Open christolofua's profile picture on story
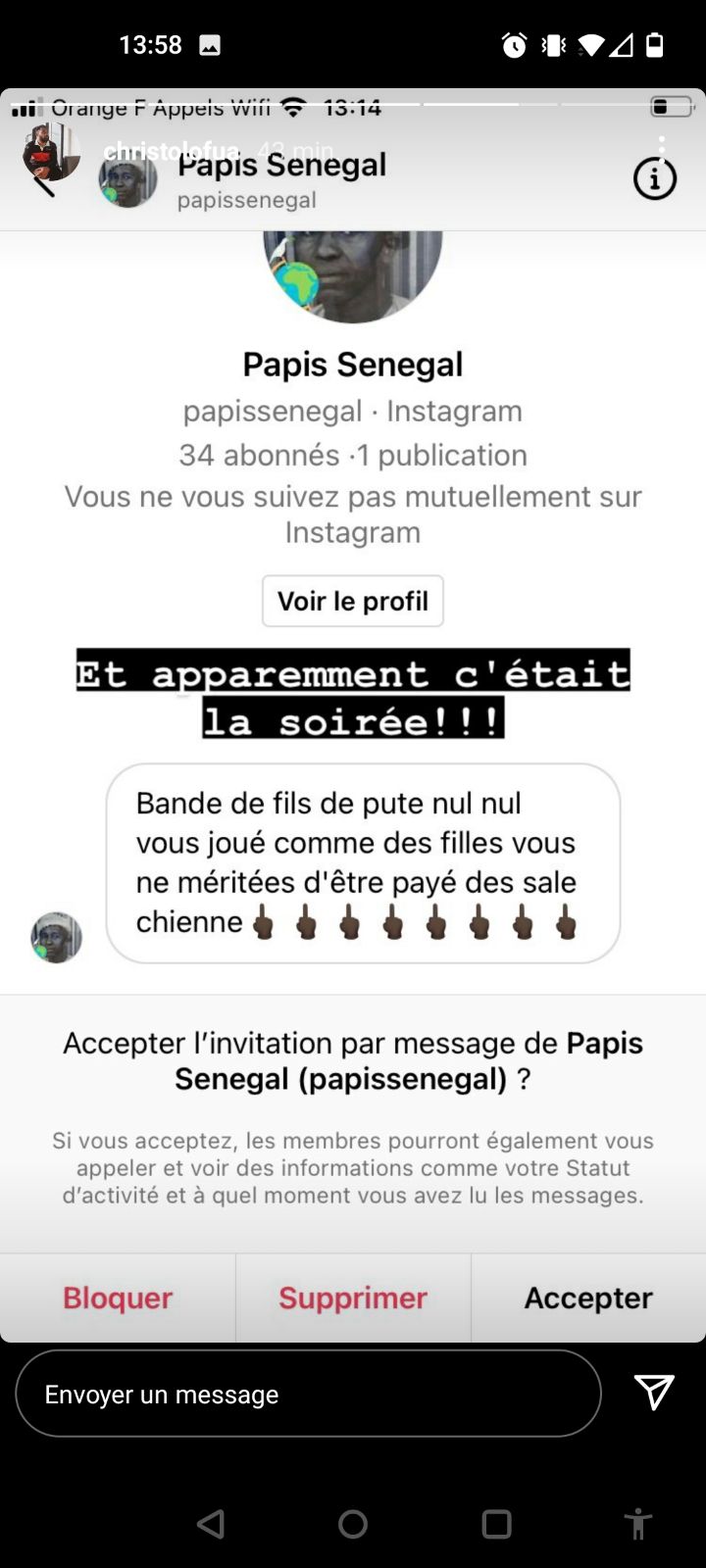Viewport: 706px width, 1568px height. click(x=51, y=152)
